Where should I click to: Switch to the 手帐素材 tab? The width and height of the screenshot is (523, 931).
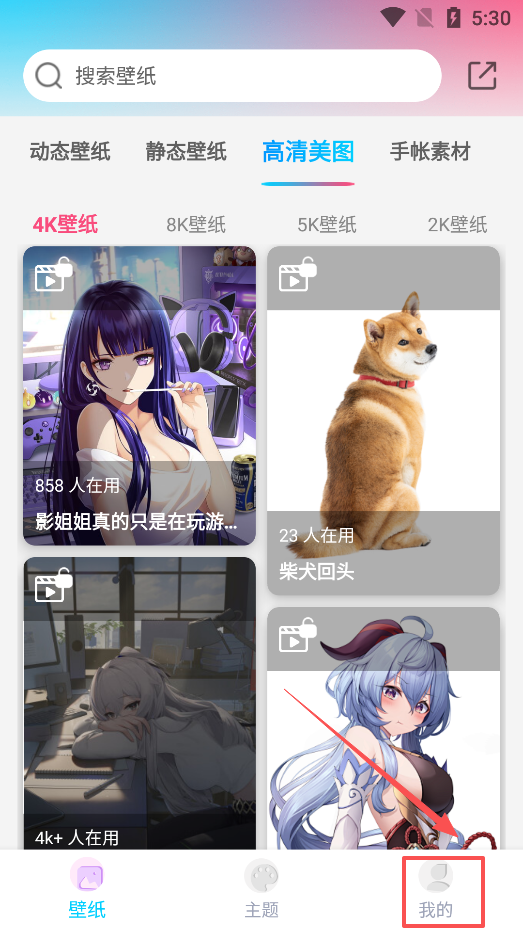430,151
